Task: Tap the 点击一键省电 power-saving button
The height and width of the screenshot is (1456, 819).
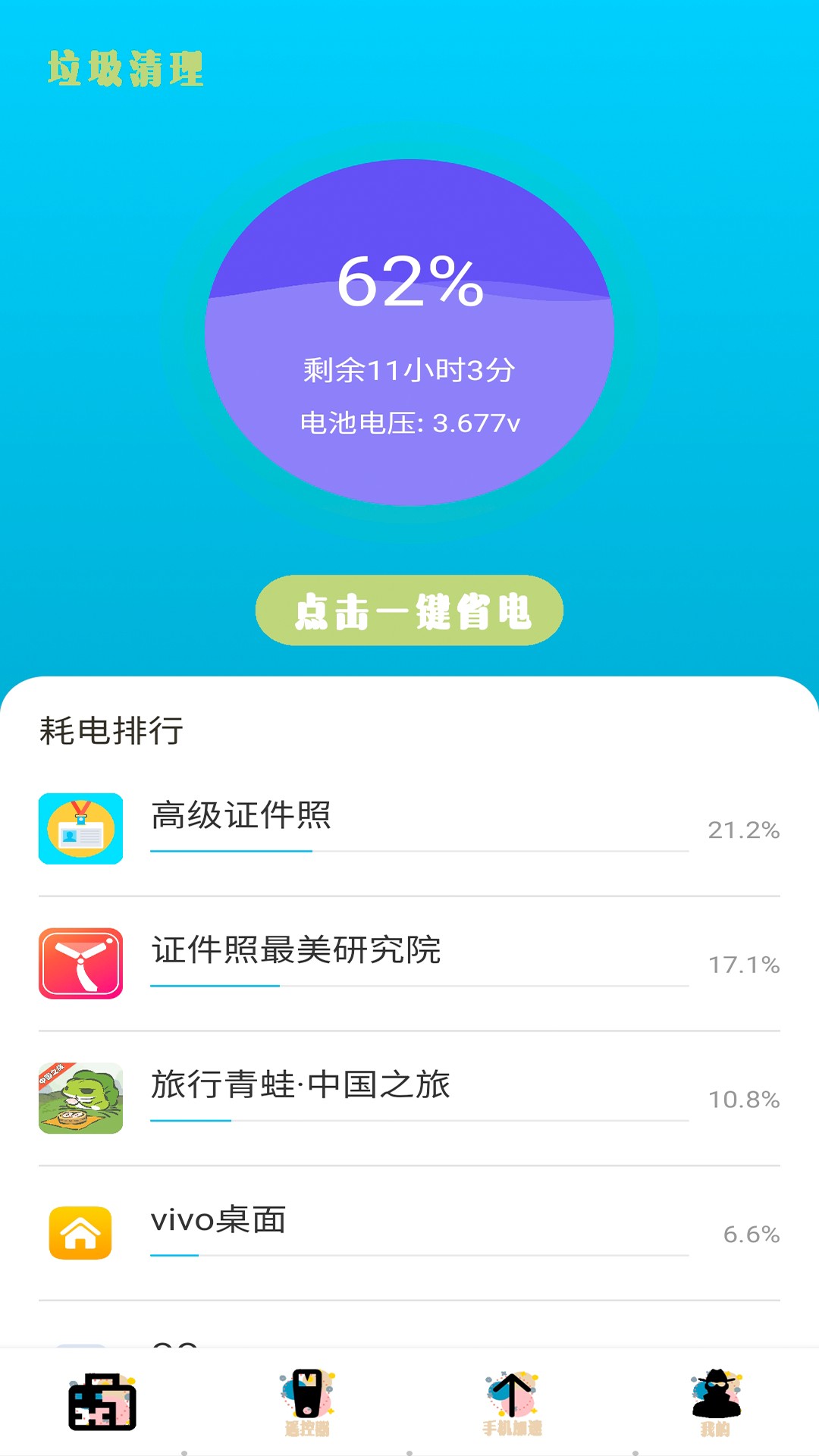Action: (409, 611)
